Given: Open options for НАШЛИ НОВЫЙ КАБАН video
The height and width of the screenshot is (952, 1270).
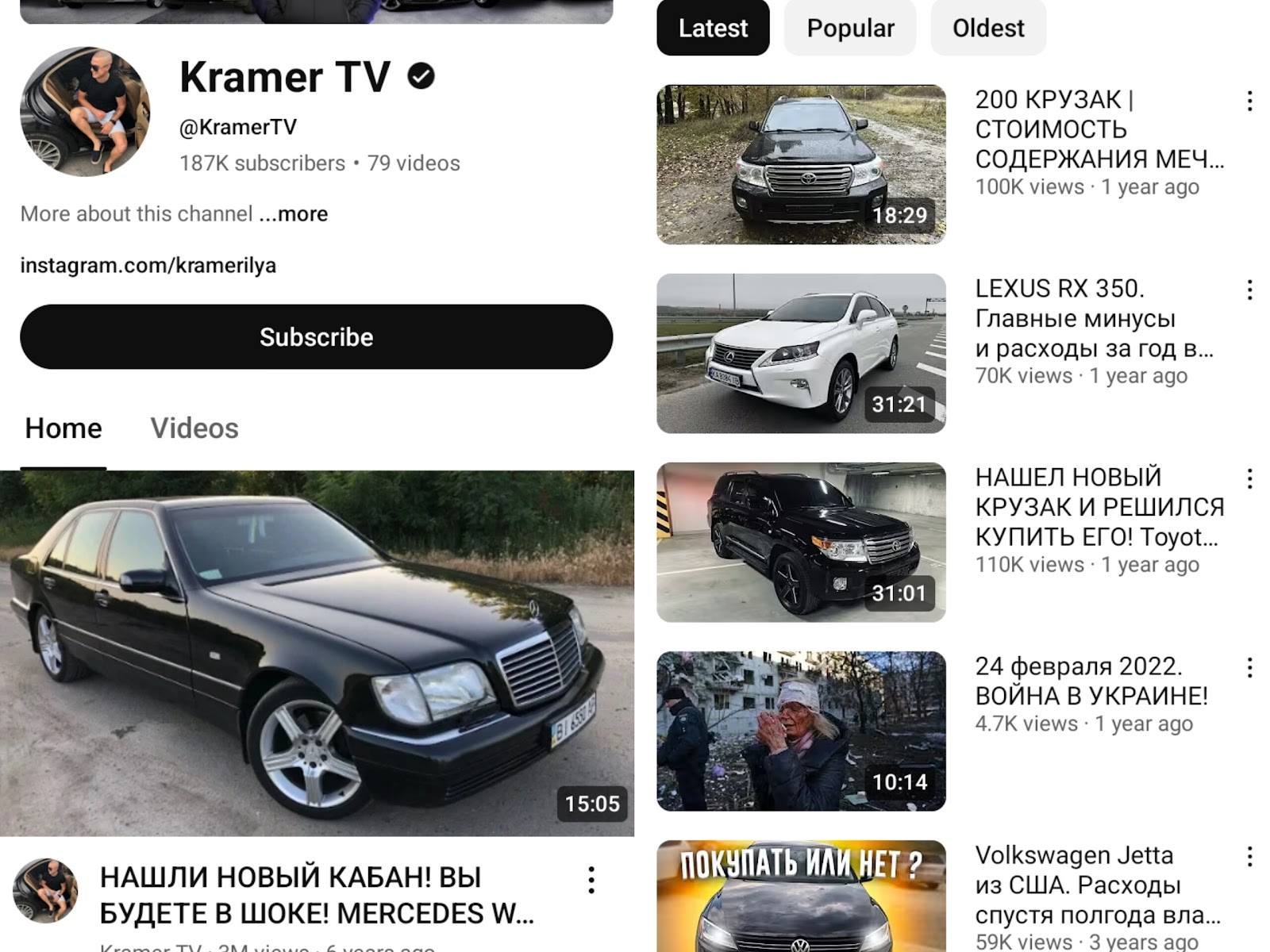Looking at the screenshot, I should coord(591,880).
